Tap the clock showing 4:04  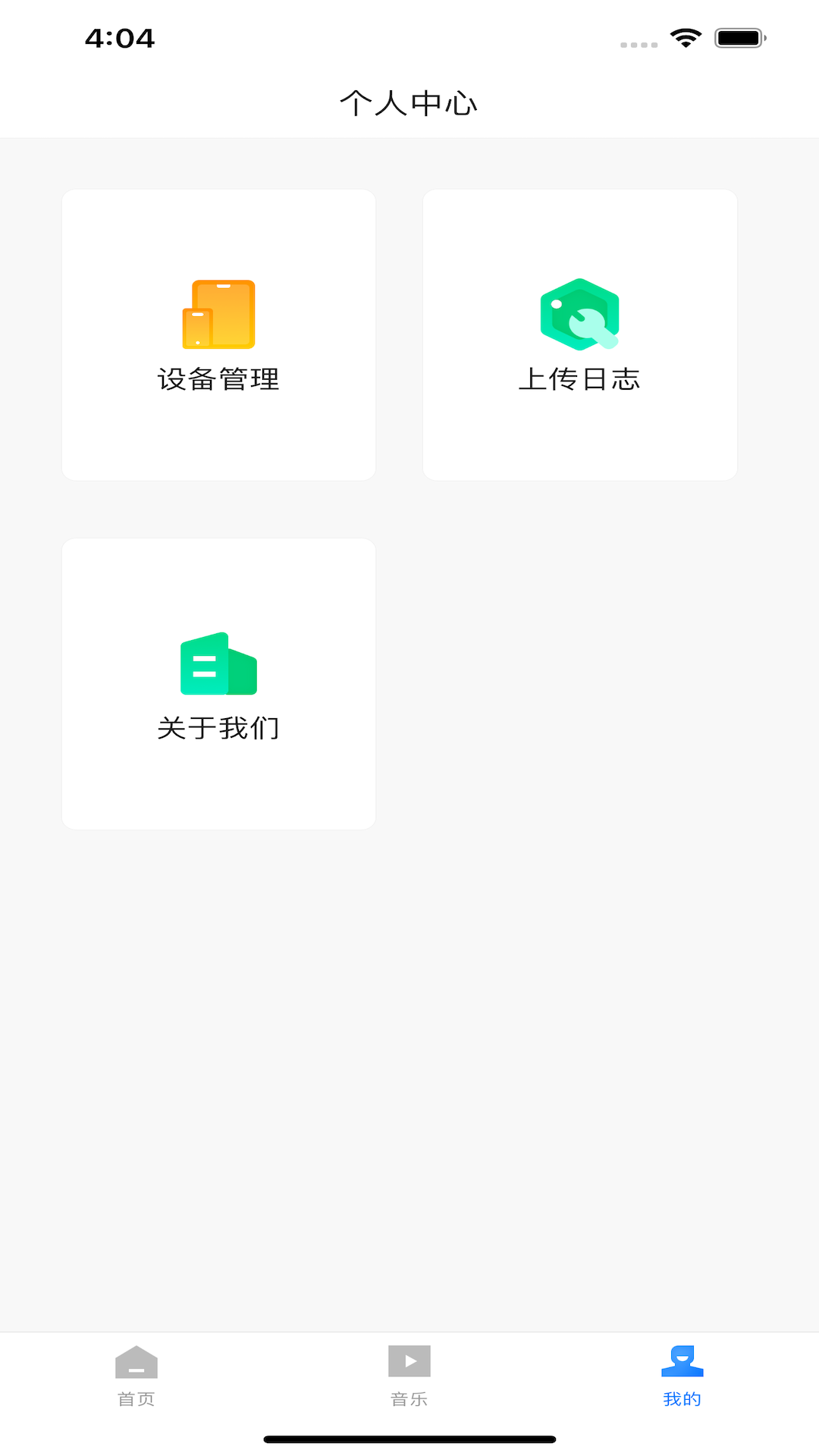click(121, 38)
